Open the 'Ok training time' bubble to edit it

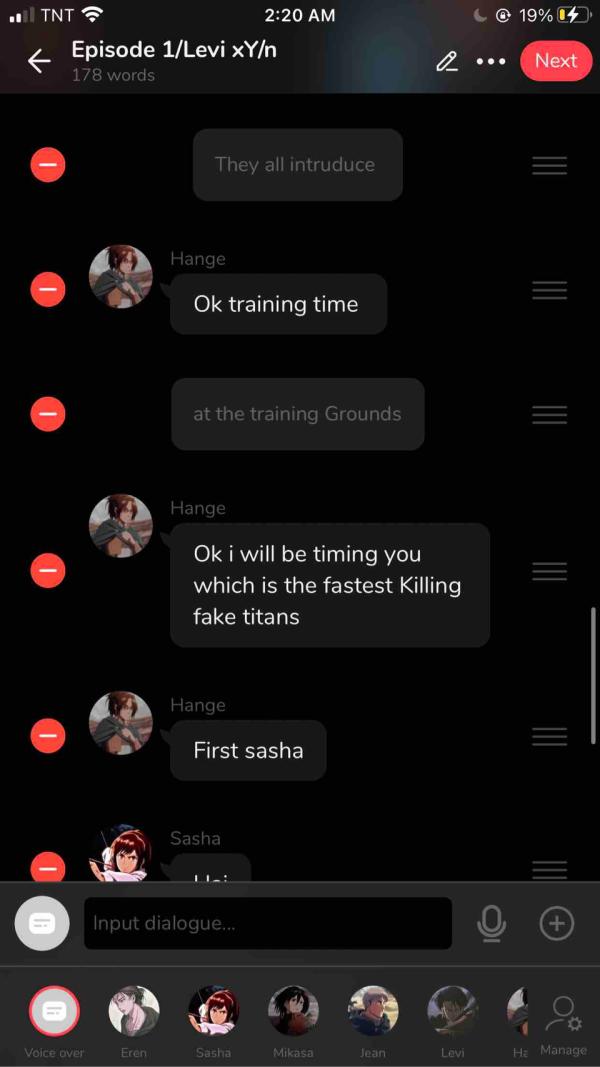pyautogui.click(x=276, y=304)
